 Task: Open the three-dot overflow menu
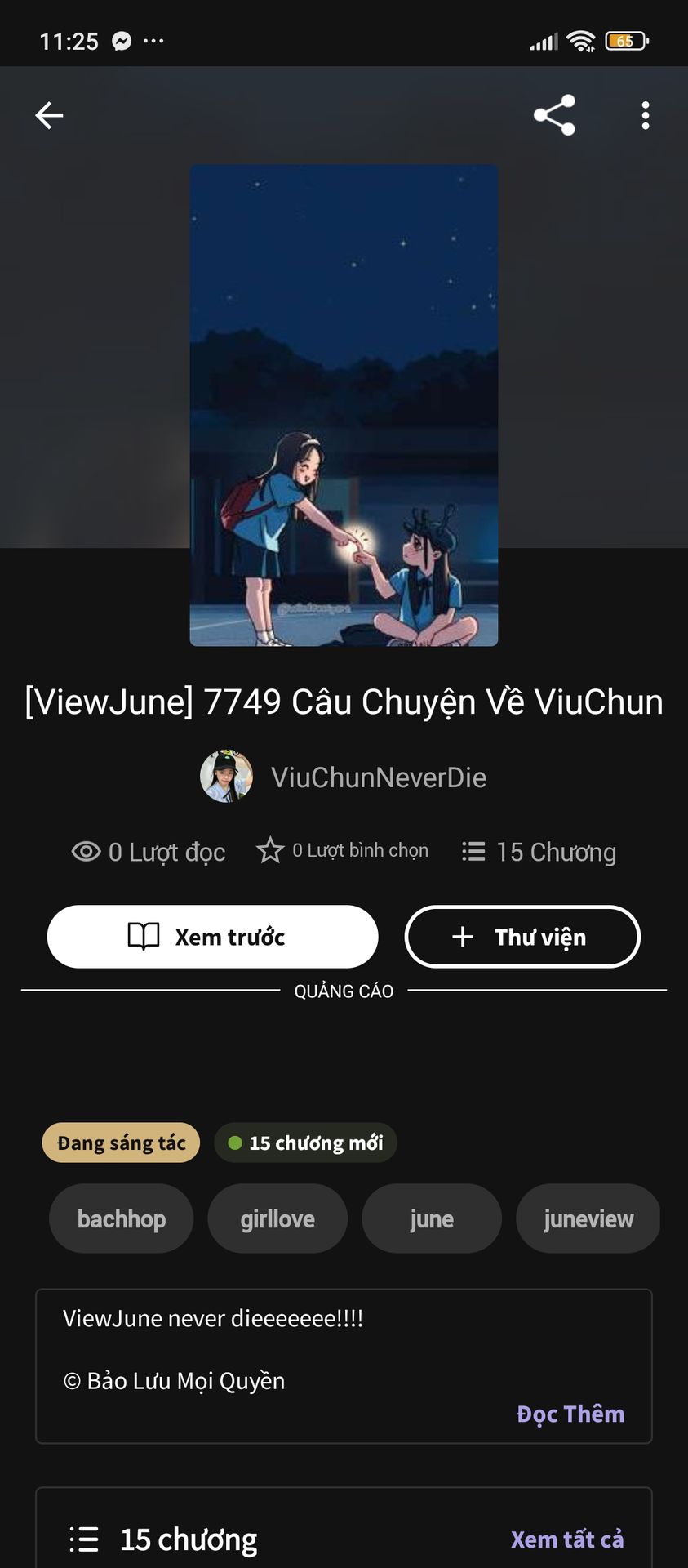coord(645,115)
